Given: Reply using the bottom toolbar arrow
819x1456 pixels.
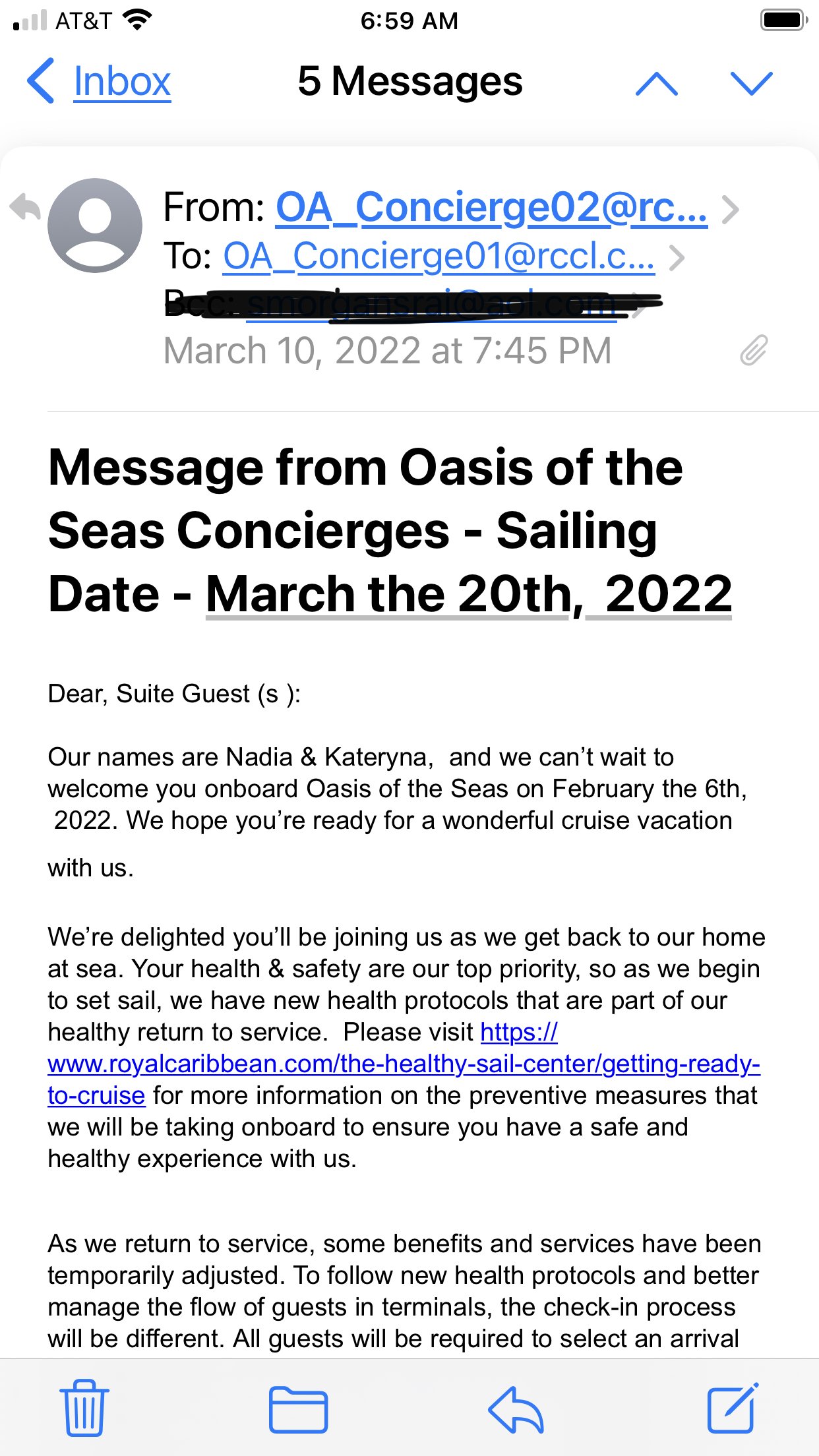Looking at the screenshot, I should pyautogui.click(x=516, y=1410).
